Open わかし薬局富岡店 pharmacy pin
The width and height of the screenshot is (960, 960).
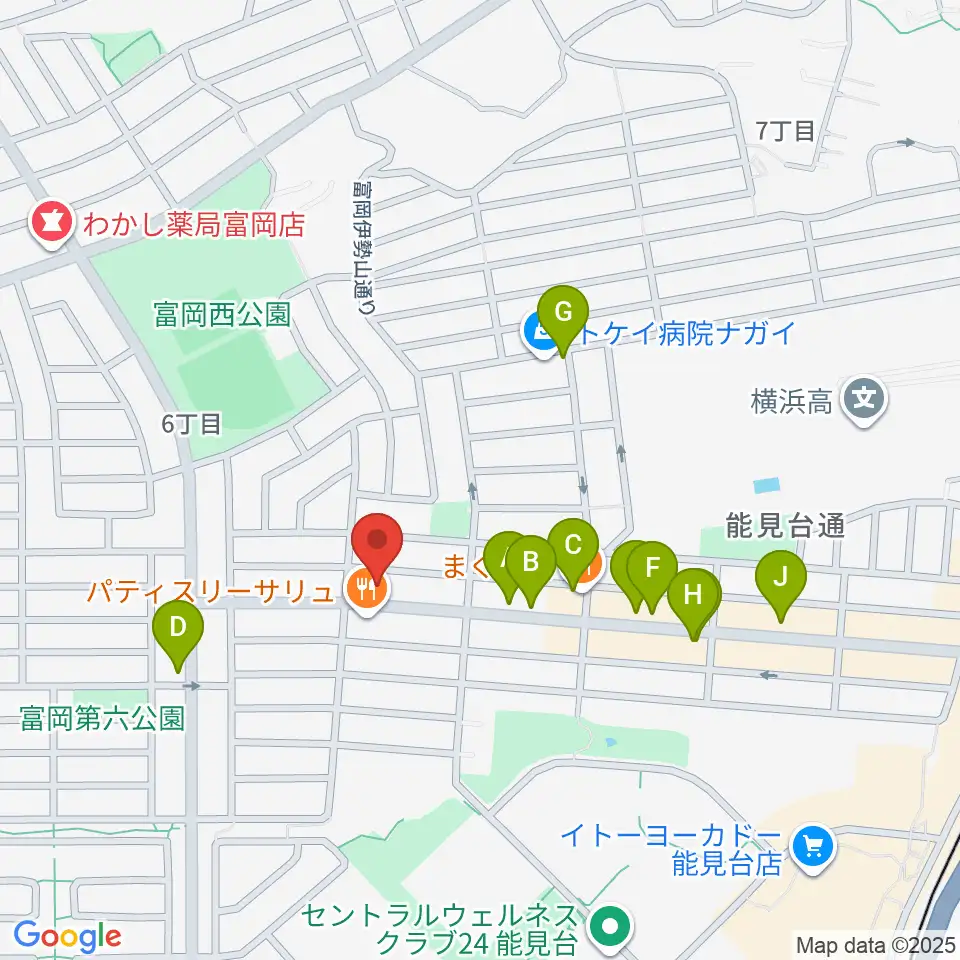coord(52,225)
